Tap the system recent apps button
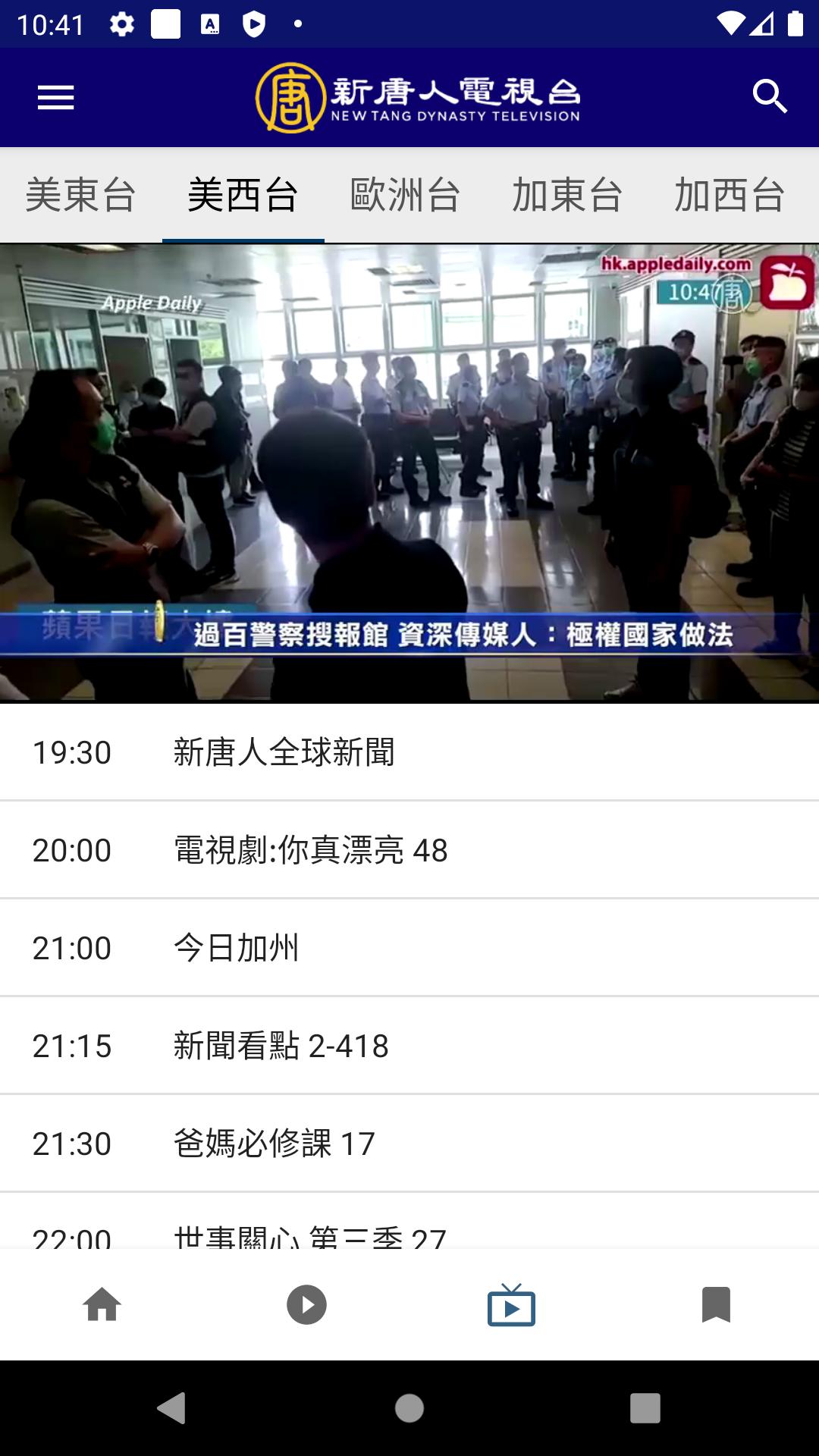This screenshot has width=819, height=1456. [x=645, y=1408]
